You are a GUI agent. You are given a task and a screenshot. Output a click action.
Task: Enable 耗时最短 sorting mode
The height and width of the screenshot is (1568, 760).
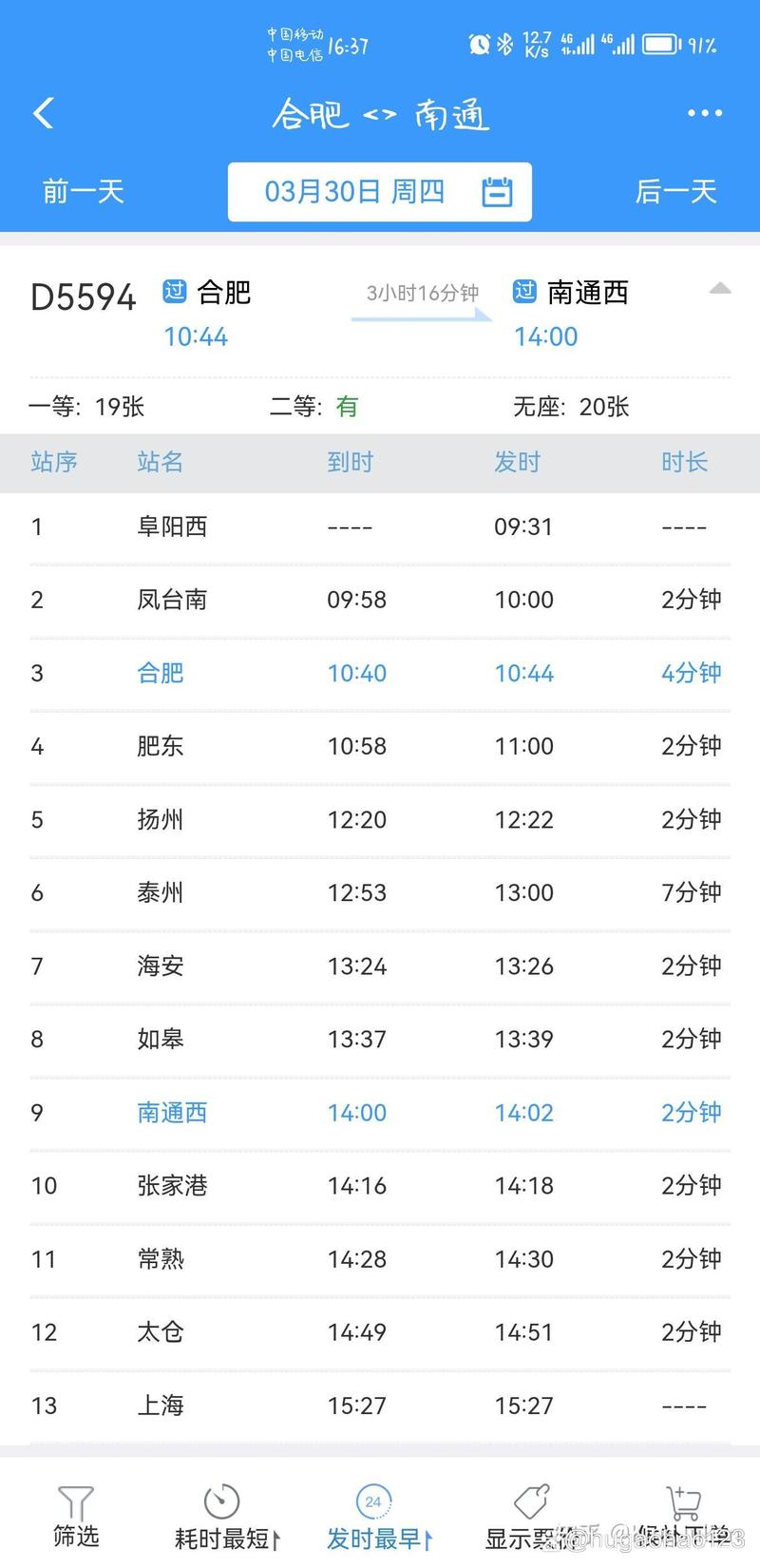coord(221,1530)
